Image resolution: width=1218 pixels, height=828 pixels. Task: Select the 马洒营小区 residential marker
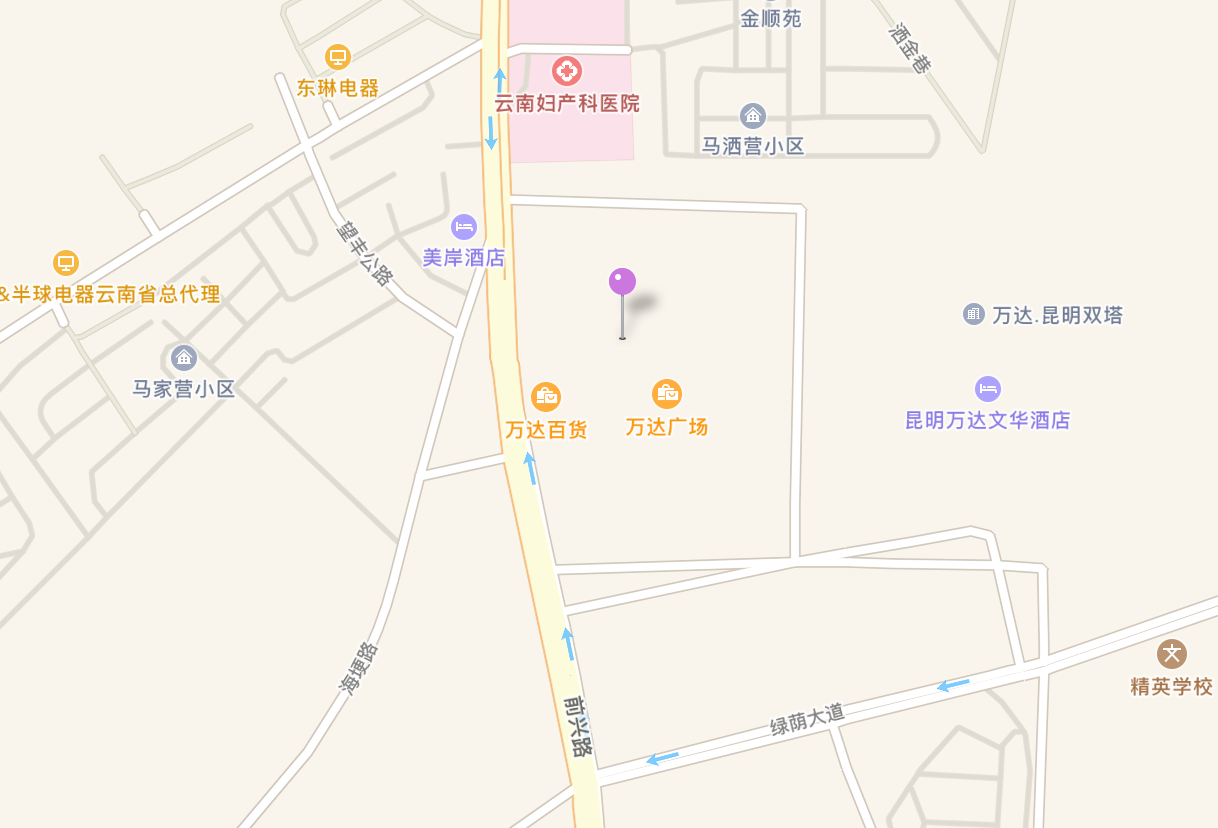pos(753,116)
